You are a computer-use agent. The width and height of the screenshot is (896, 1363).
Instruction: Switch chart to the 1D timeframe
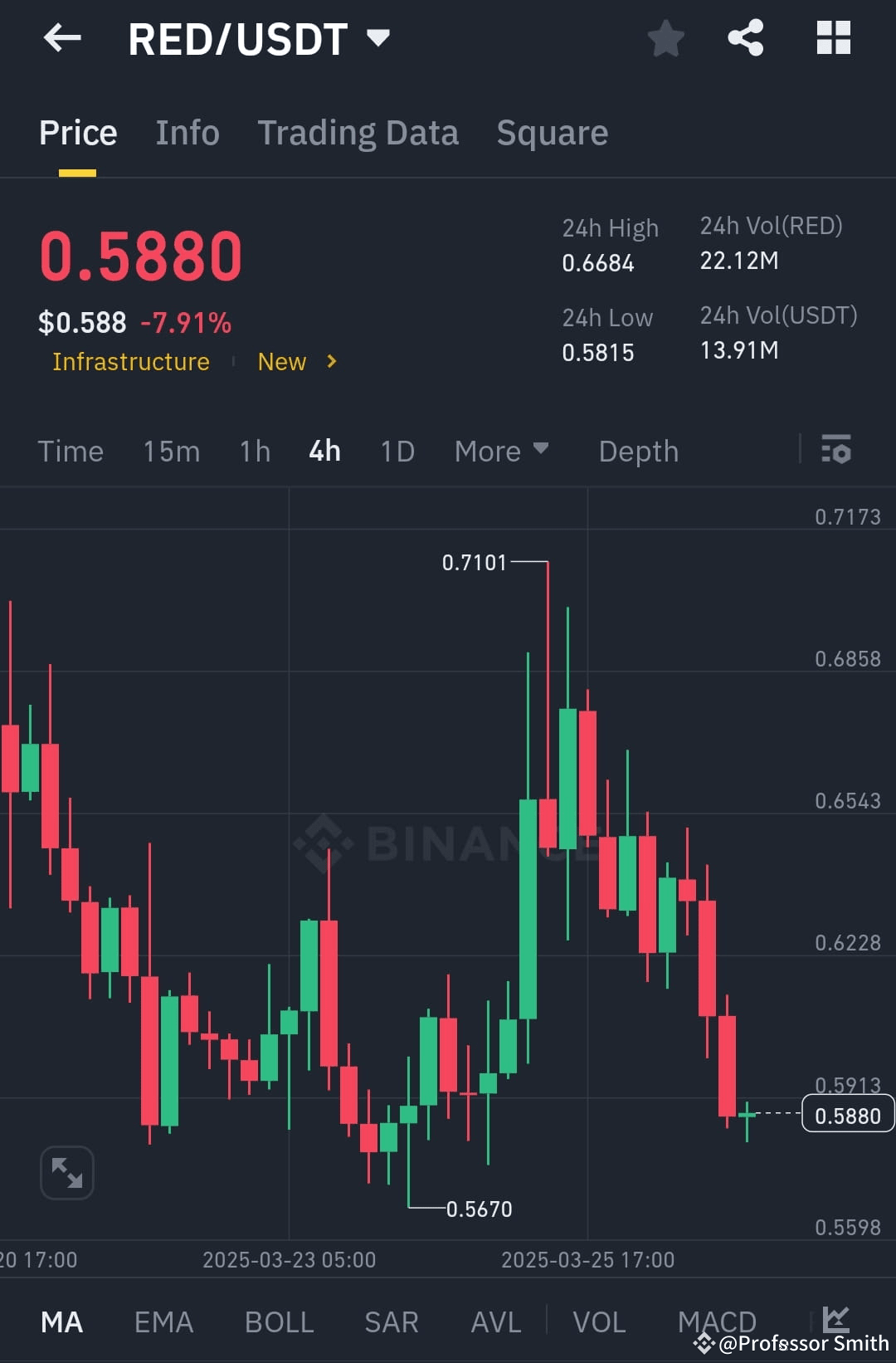(397, 451)
